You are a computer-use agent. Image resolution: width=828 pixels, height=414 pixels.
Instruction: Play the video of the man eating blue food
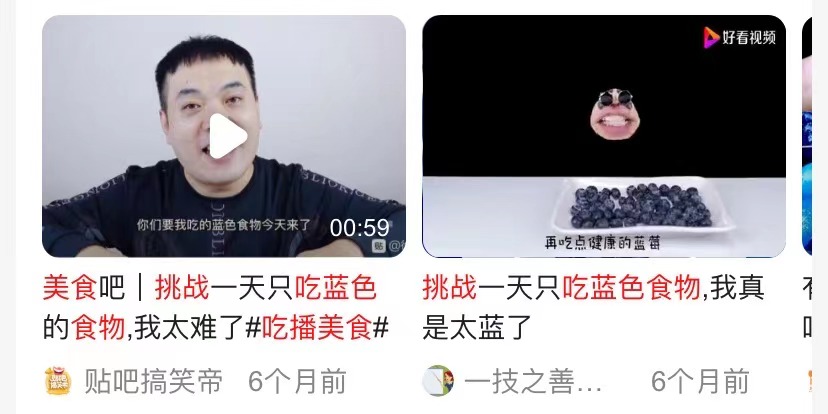pyautogui.click(x=224, y=137)
